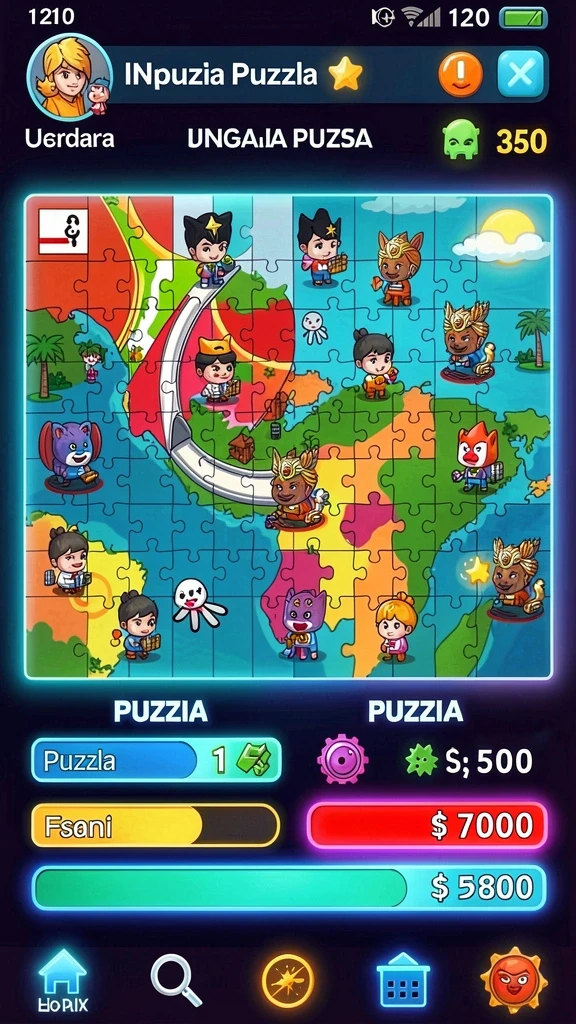Open the magnifier search tab
The height and width of the screenshot is (1024, 576).
point(176,980)
